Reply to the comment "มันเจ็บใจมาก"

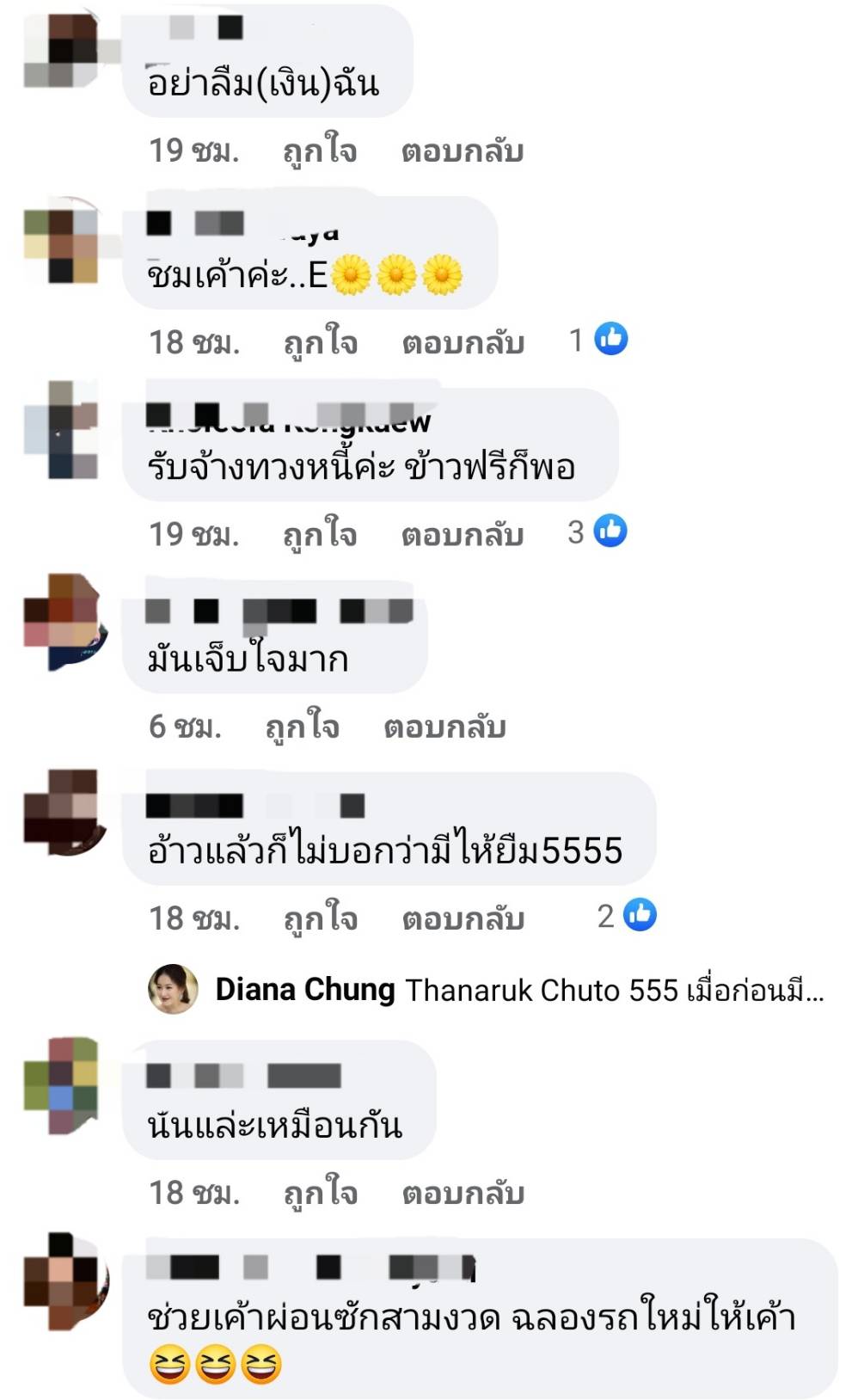click(x=444, y=728)
